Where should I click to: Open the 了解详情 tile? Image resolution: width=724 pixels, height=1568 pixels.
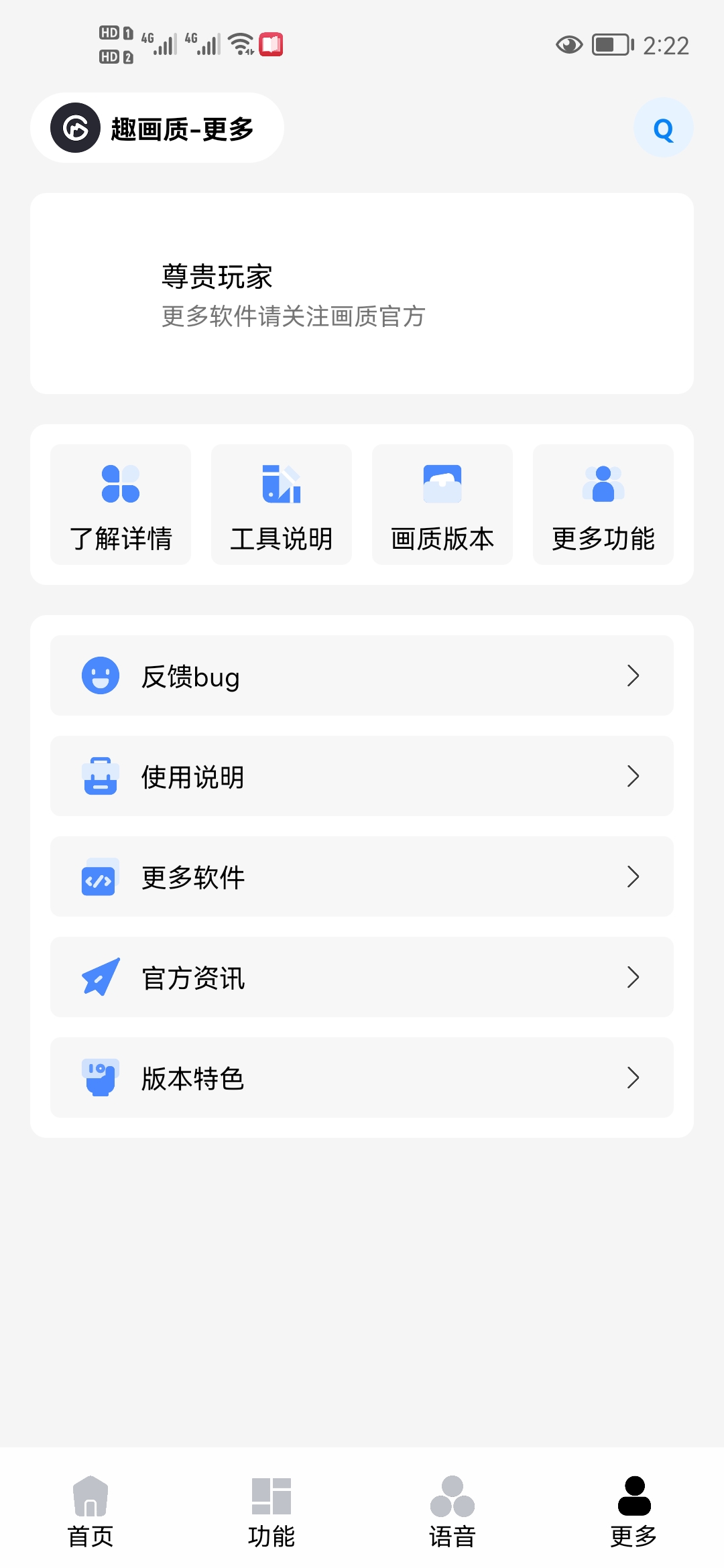click(x=121, y=505)
